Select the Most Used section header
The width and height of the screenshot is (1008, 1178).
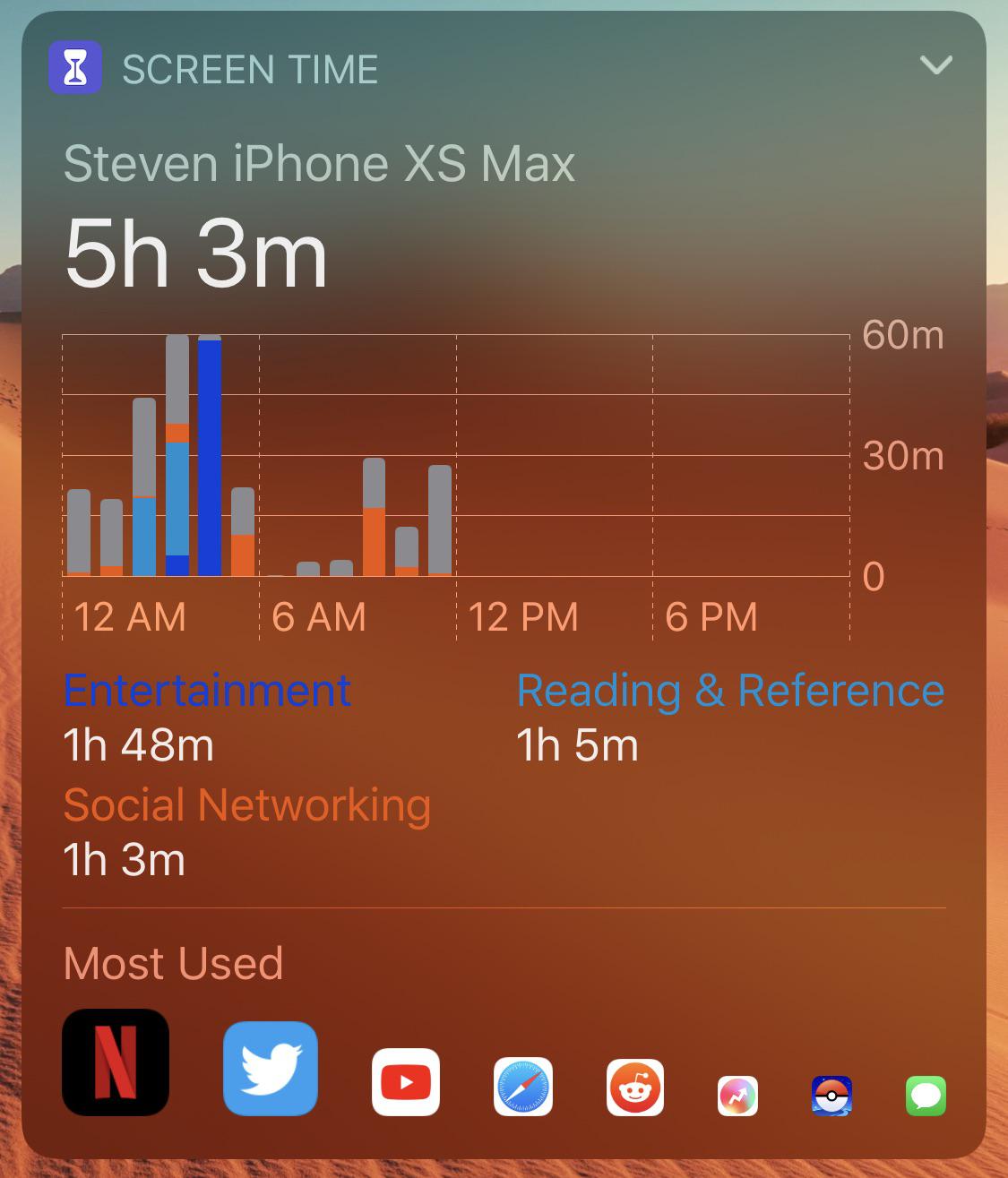coord(172,964)
